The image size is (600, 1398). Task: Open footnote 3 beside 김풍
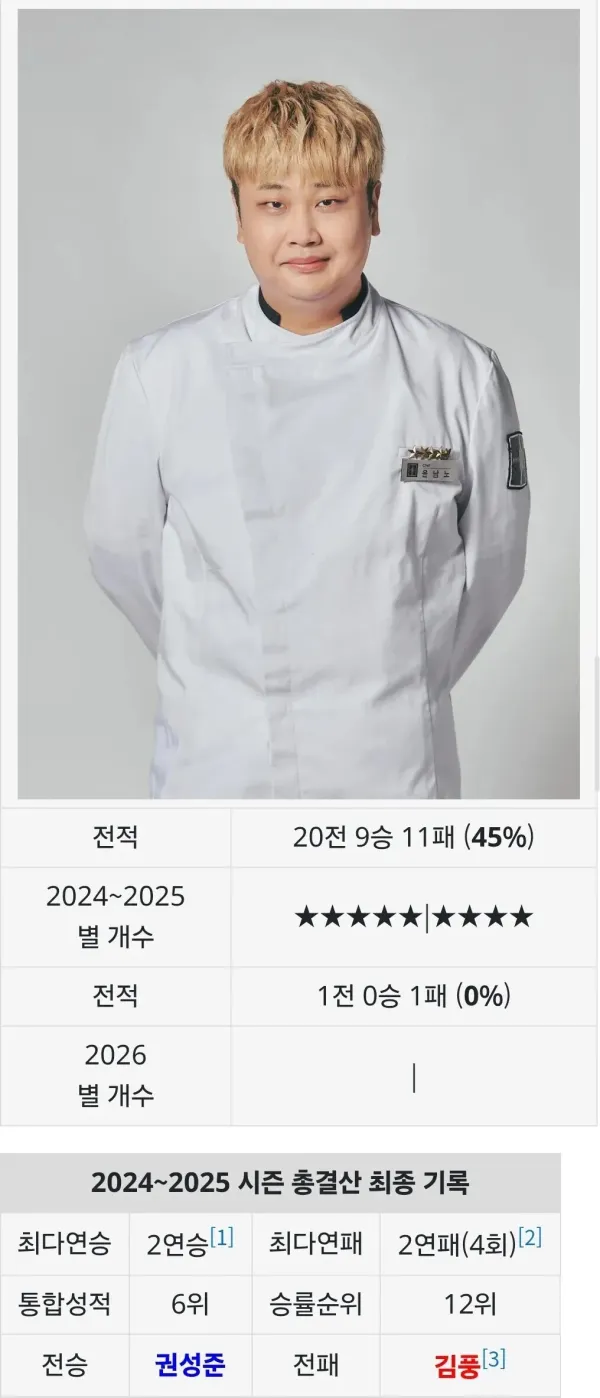pyautogui.click(x=494, y=1359)
